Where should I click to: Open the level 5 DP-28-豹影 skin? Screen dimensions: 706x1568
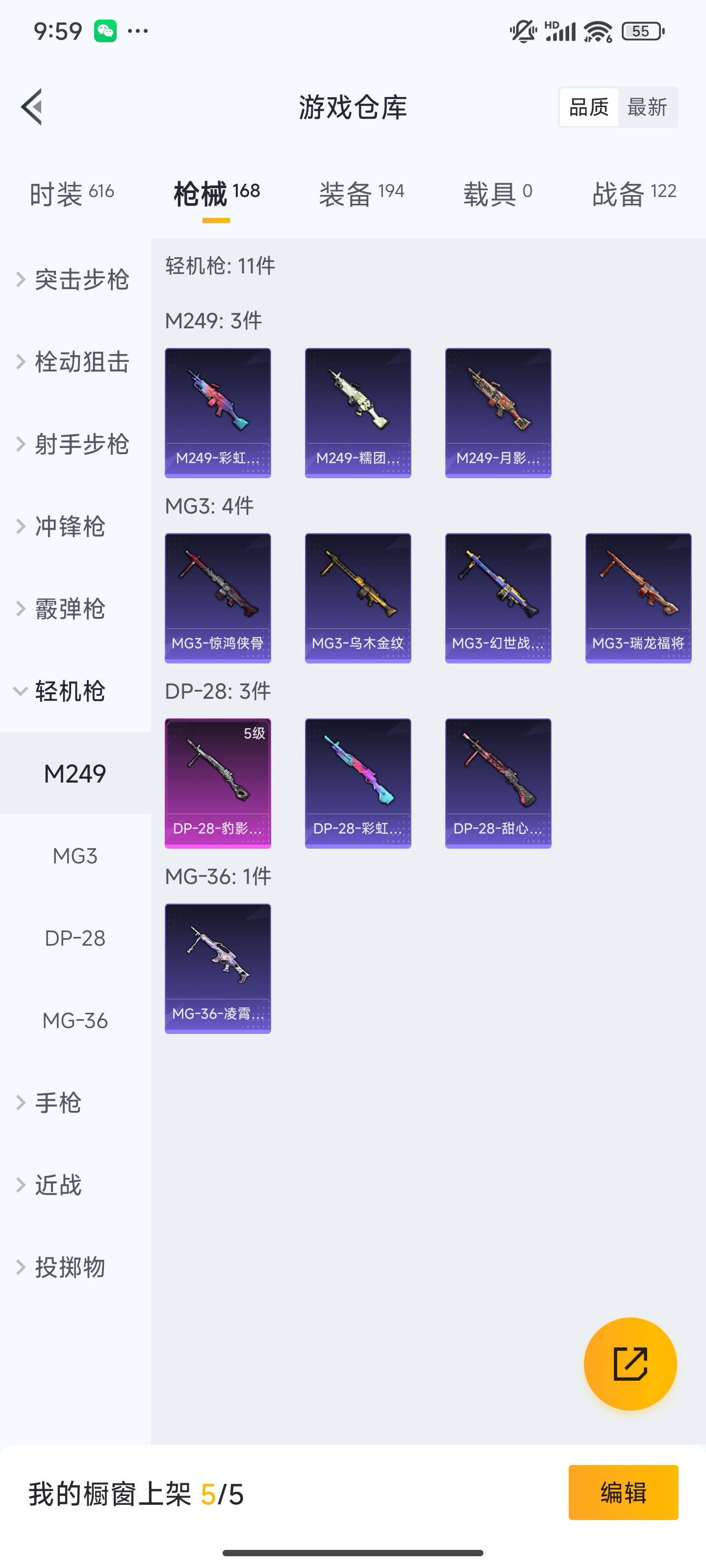(218, 783)
